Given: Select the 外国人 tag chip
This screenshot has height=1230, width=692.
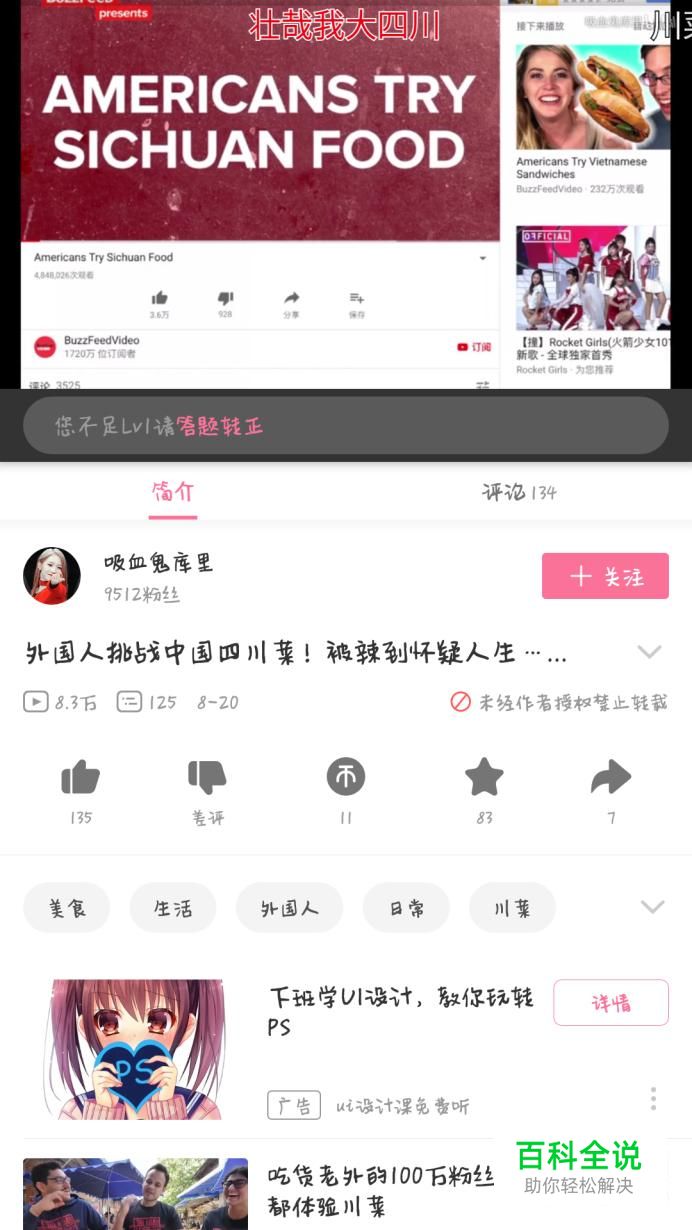Looking at the screenshot, I should (x=289, y=908).
